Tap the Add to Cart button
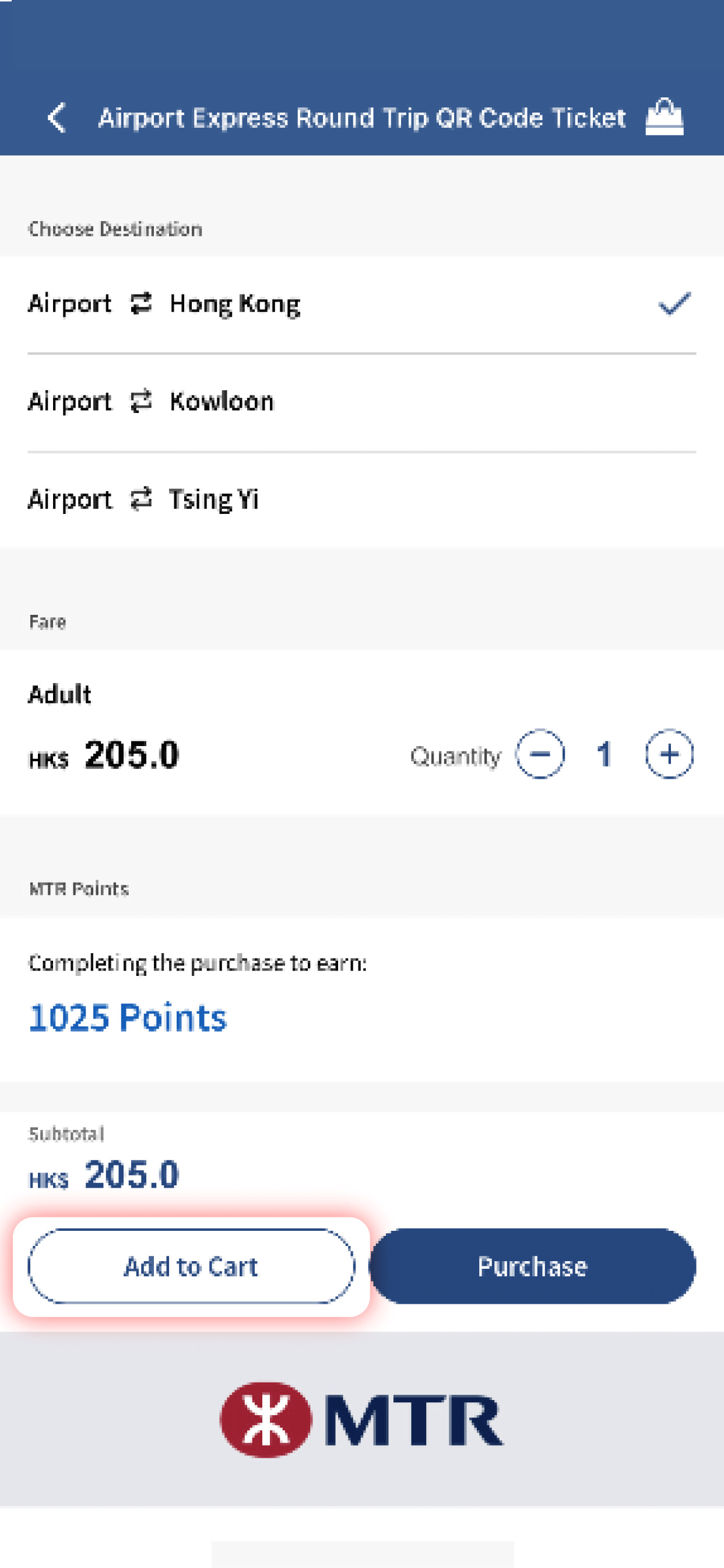 pyautogui.click(x=191, y=1266)
